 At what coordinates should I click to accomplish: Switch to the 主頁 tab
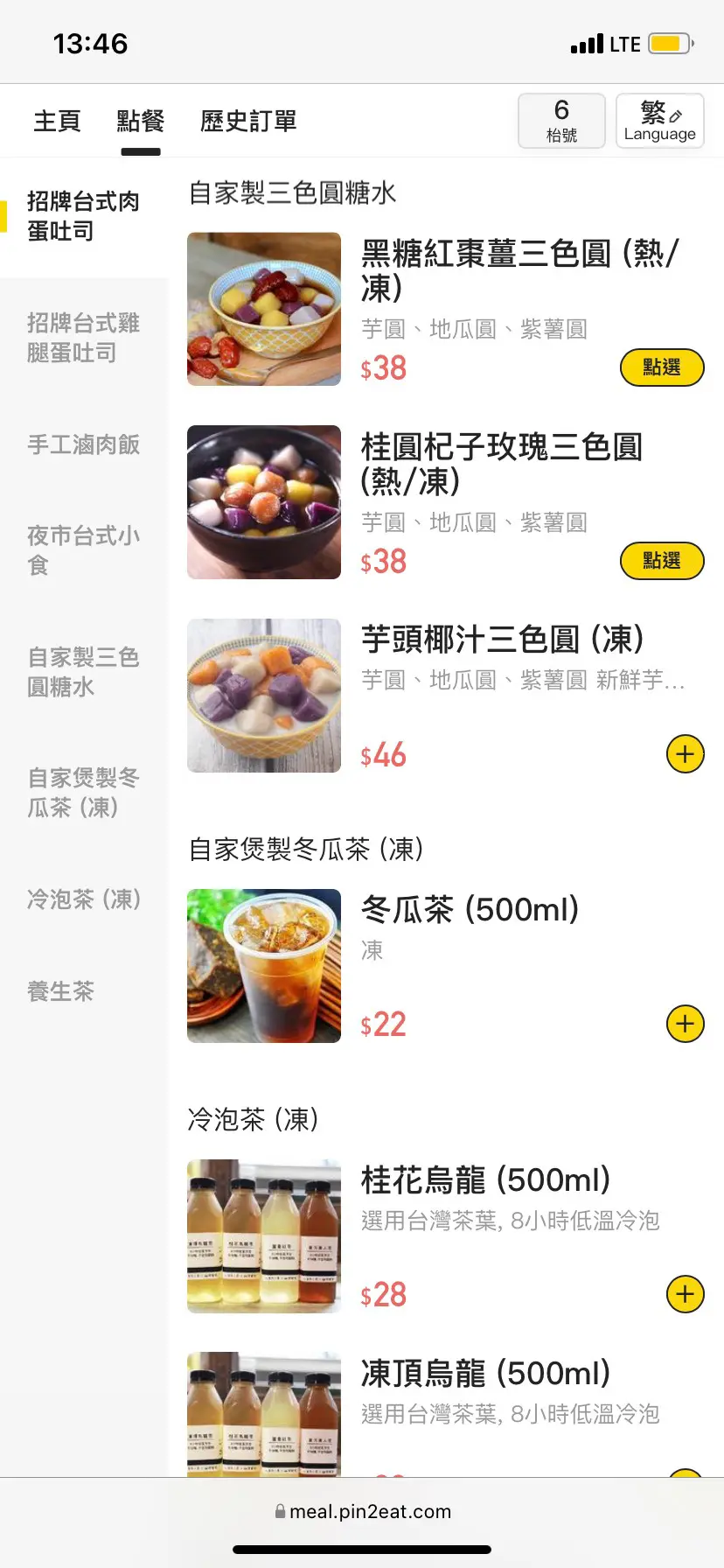(x=57, y=121)
